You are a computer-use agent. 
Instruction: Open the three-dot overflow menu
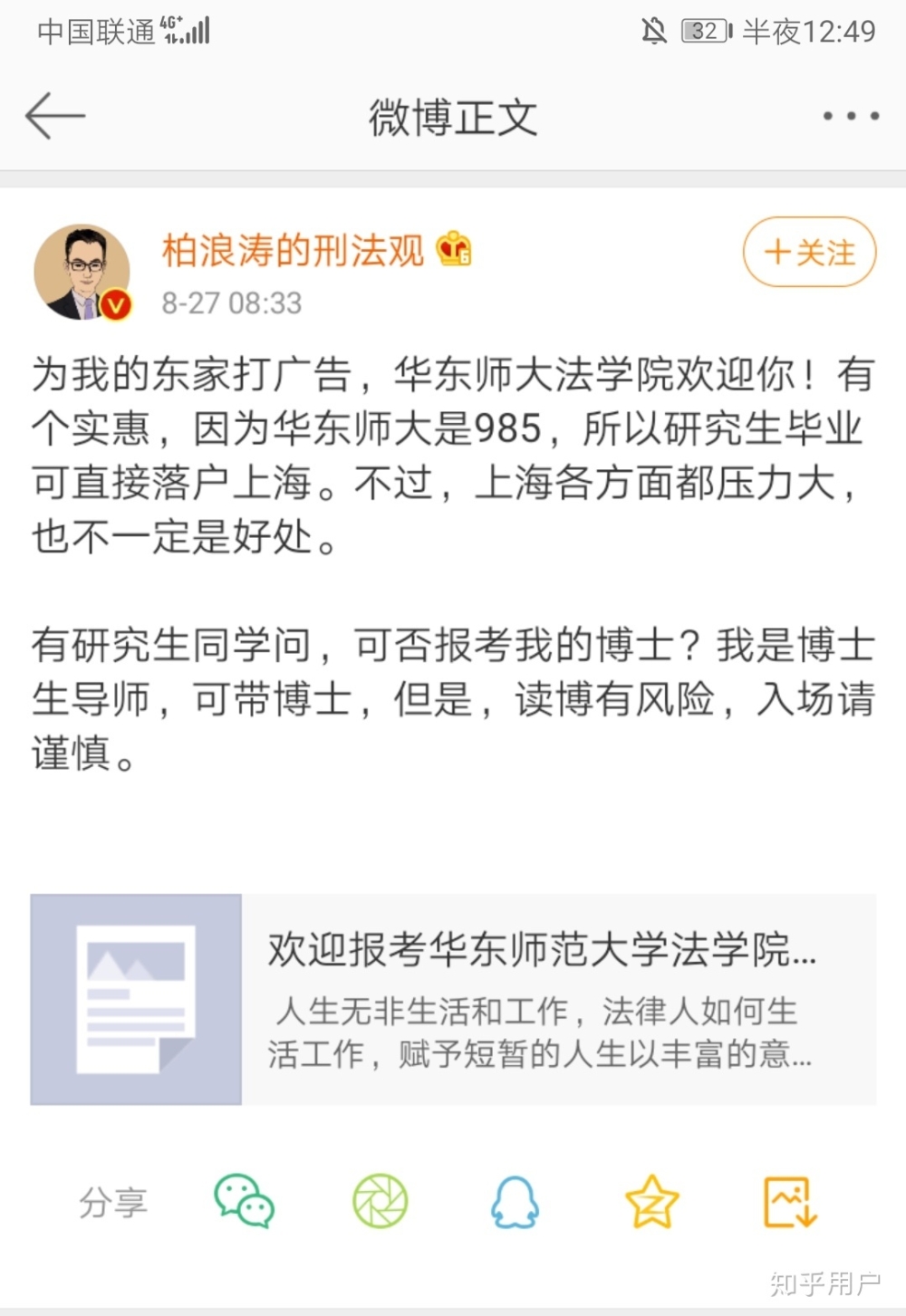850,116
